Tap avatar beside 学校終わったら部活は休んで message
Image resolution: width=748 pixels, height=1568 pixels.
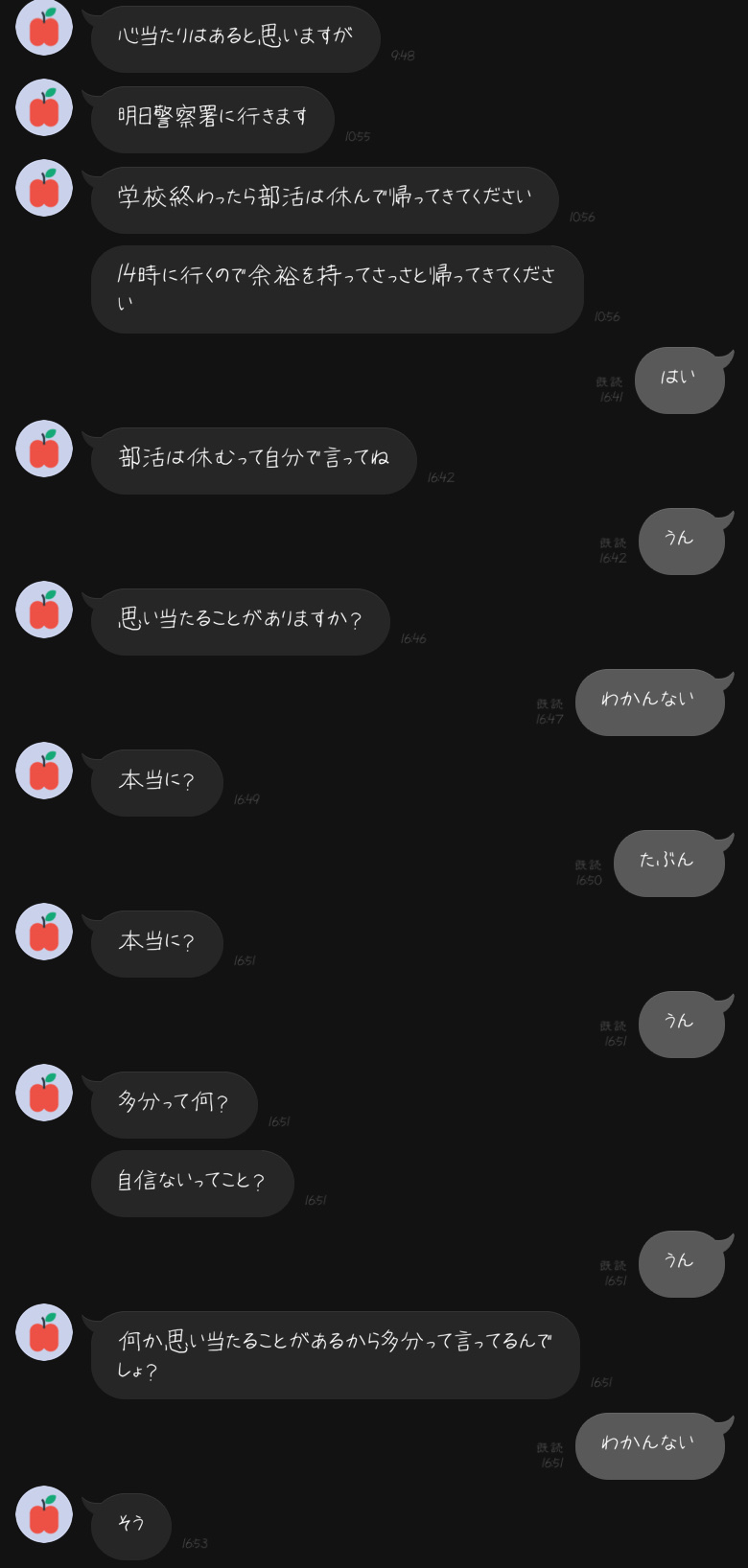click(x=44, y=188)
